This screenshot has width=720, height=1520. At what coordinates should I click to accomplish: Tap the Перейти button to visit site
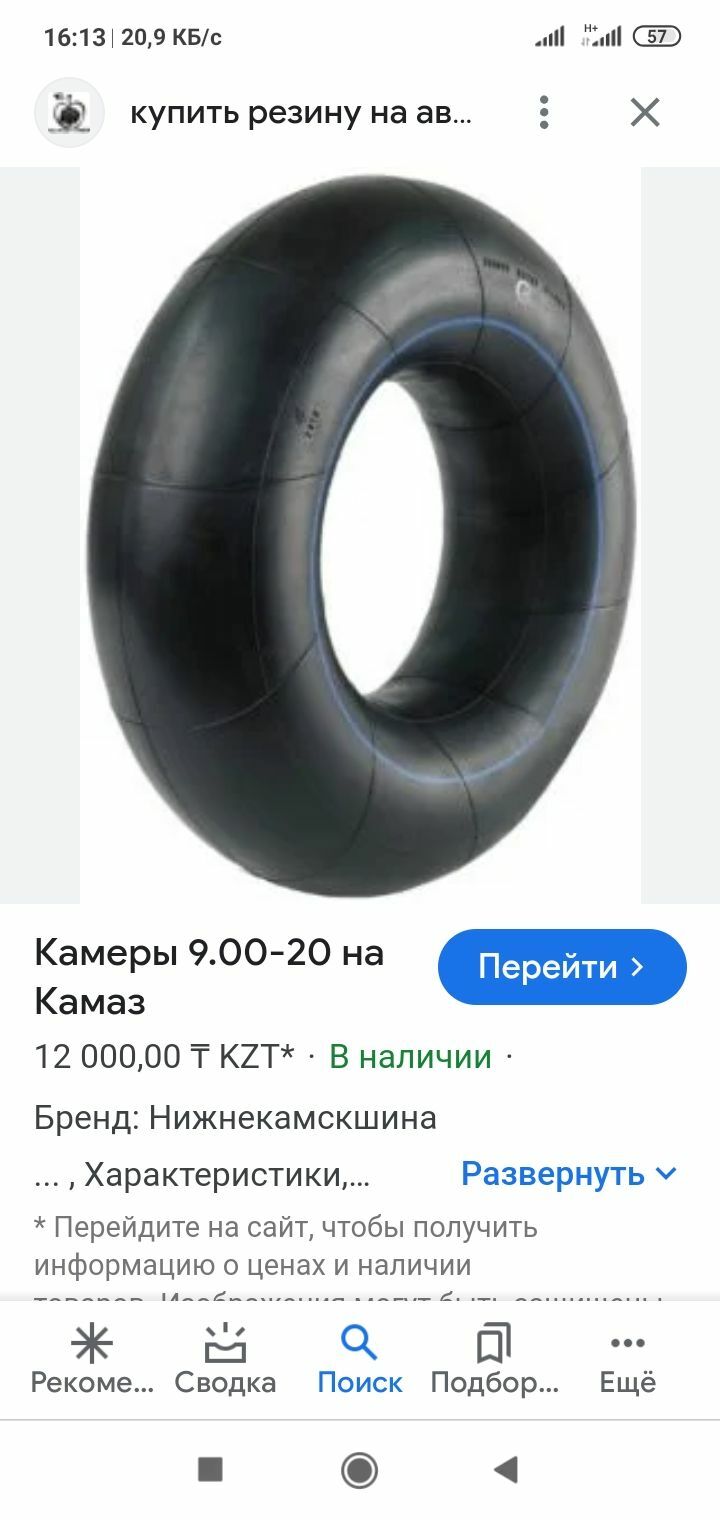coord(562,967)
